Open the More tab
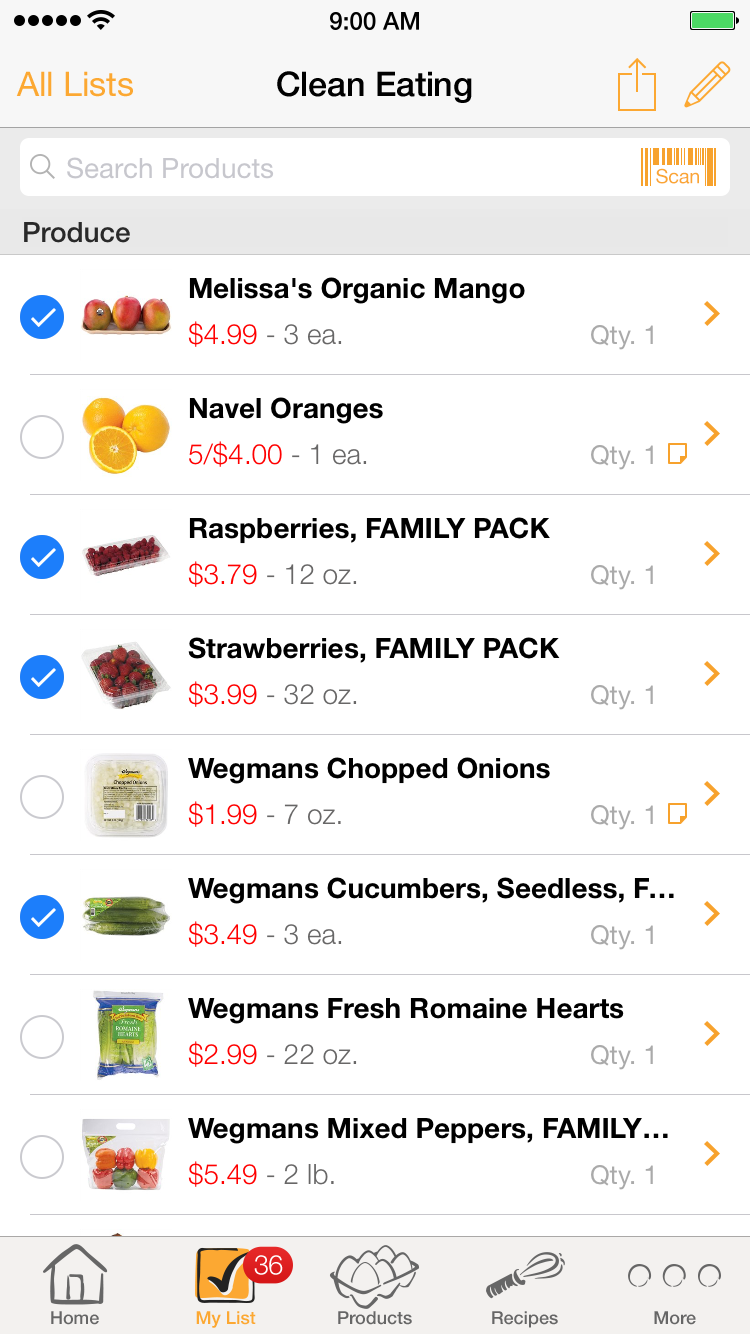The height and width of the screenshot is (1334, 750). 675,1286
